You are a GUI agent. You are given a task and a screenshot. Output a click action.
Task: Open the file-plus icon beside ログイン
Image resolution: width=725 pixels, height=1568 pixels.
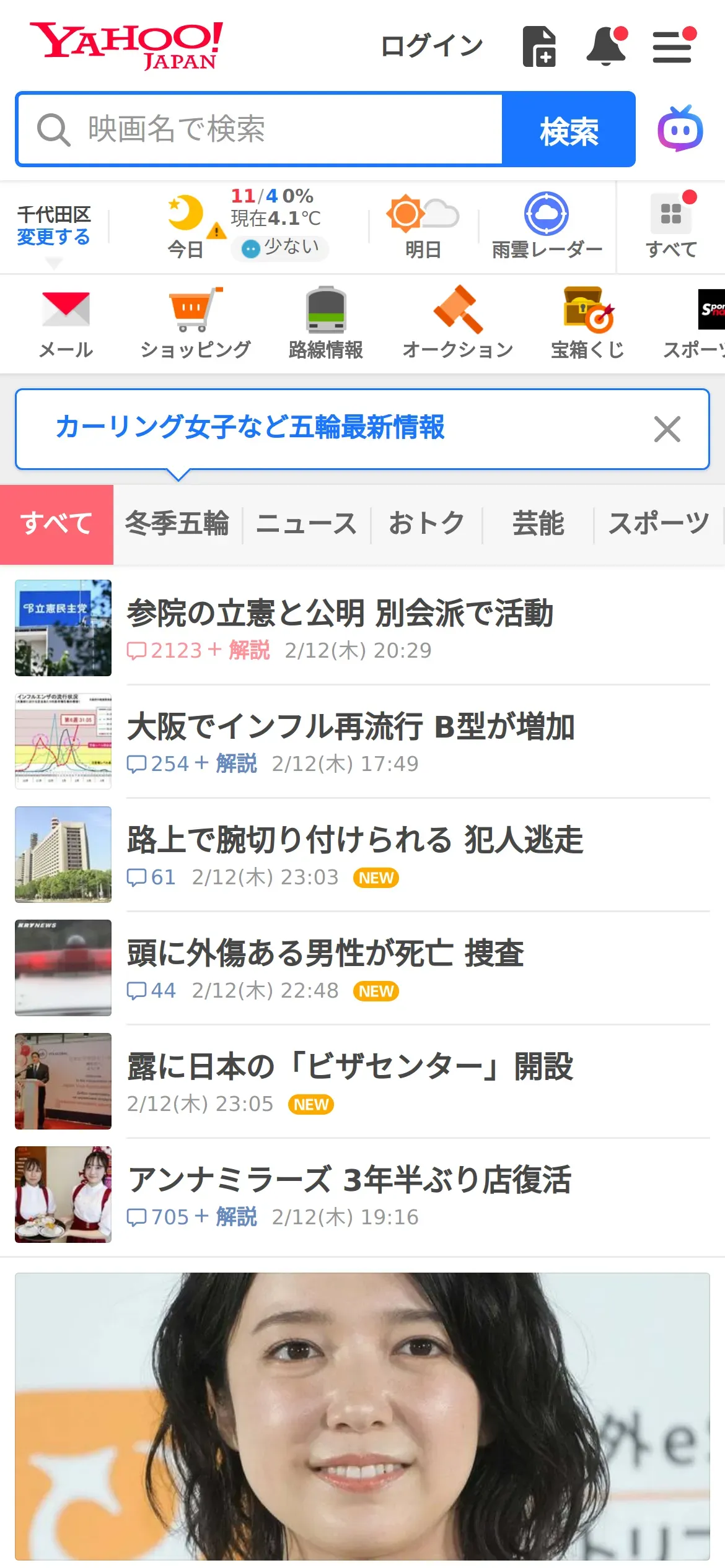[x=539, y=46]
